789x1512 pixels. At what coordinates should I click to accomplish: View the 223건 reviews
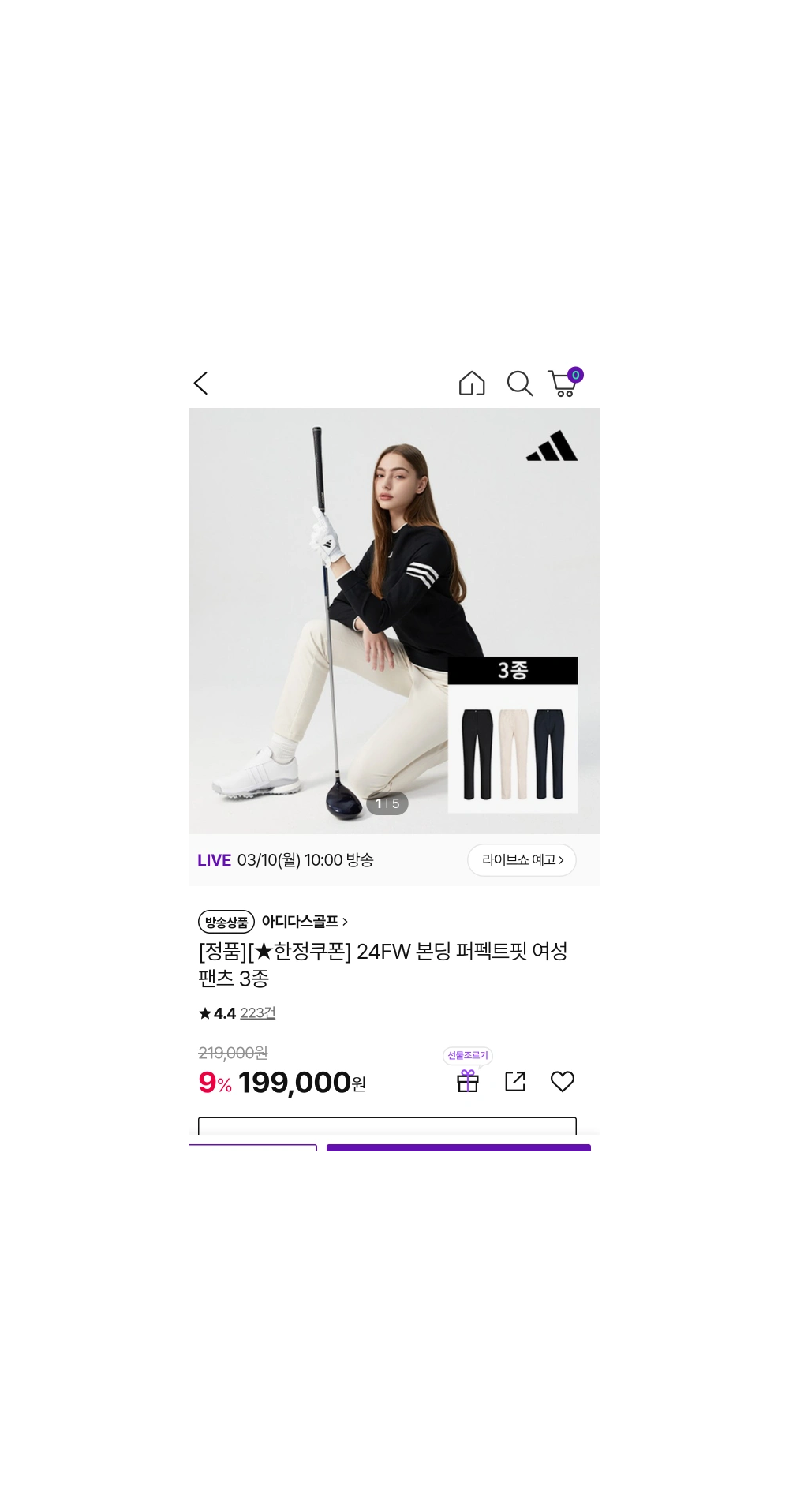coord(257,1012)
